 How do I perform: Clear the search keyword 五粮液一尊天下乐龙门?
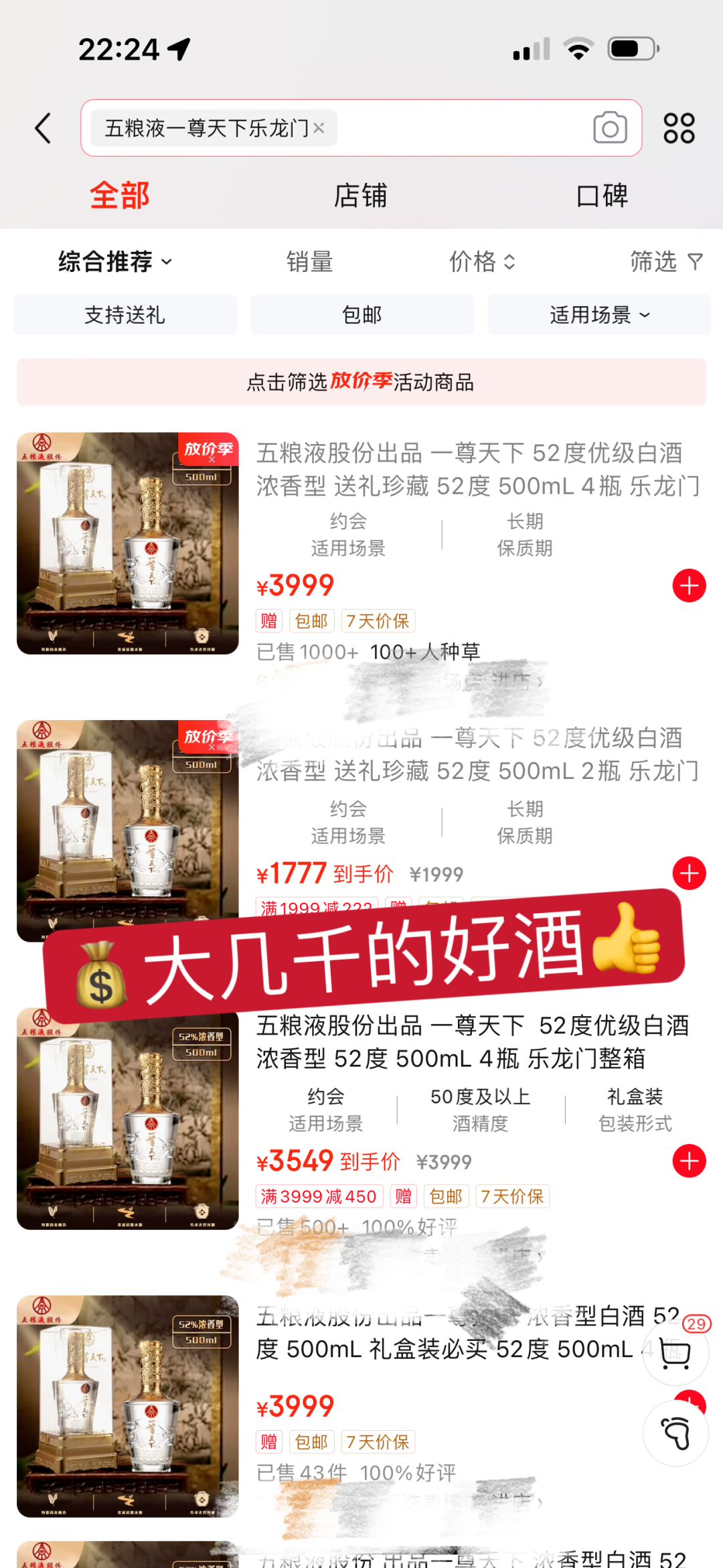pos(319,128)
